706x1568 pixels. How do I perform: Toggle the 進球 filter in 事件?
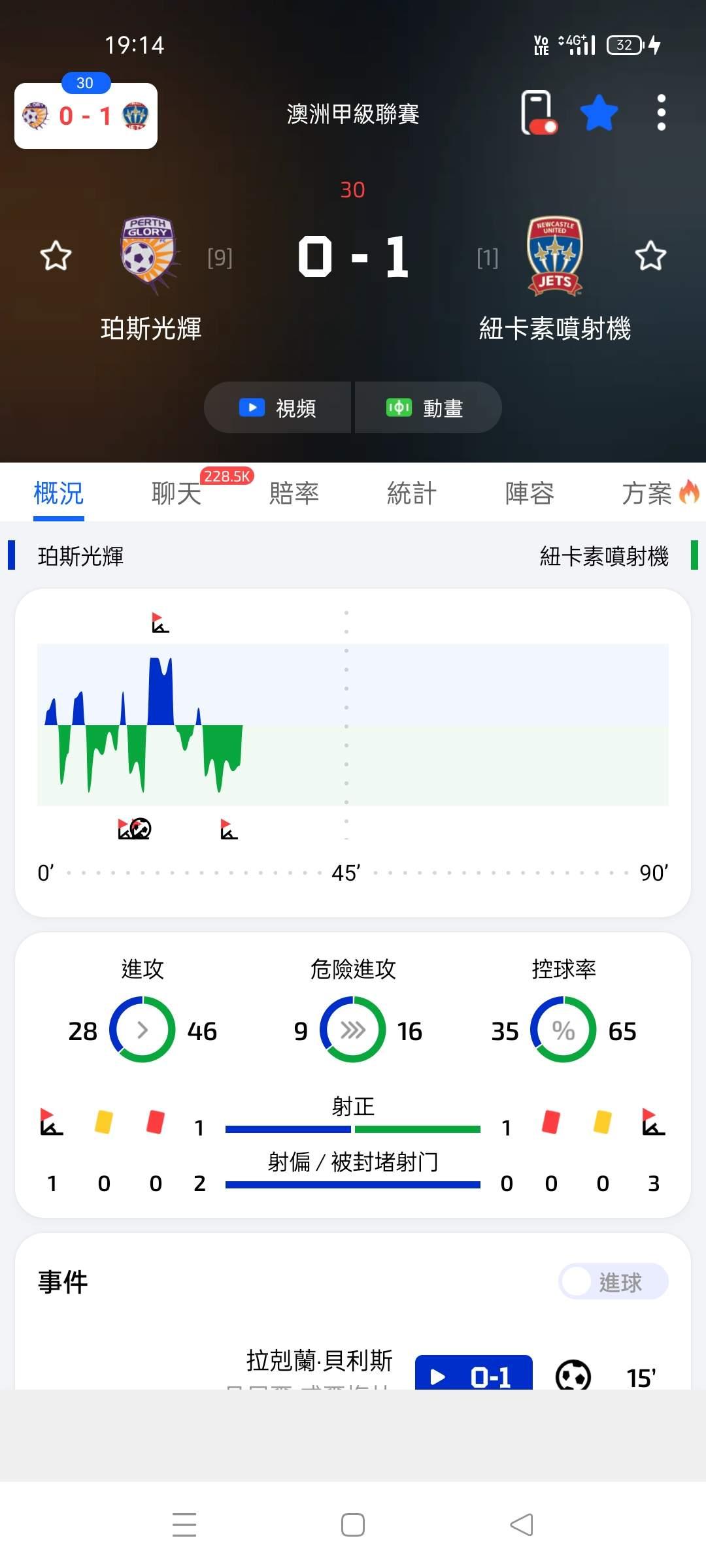[x=613, y=1282]
